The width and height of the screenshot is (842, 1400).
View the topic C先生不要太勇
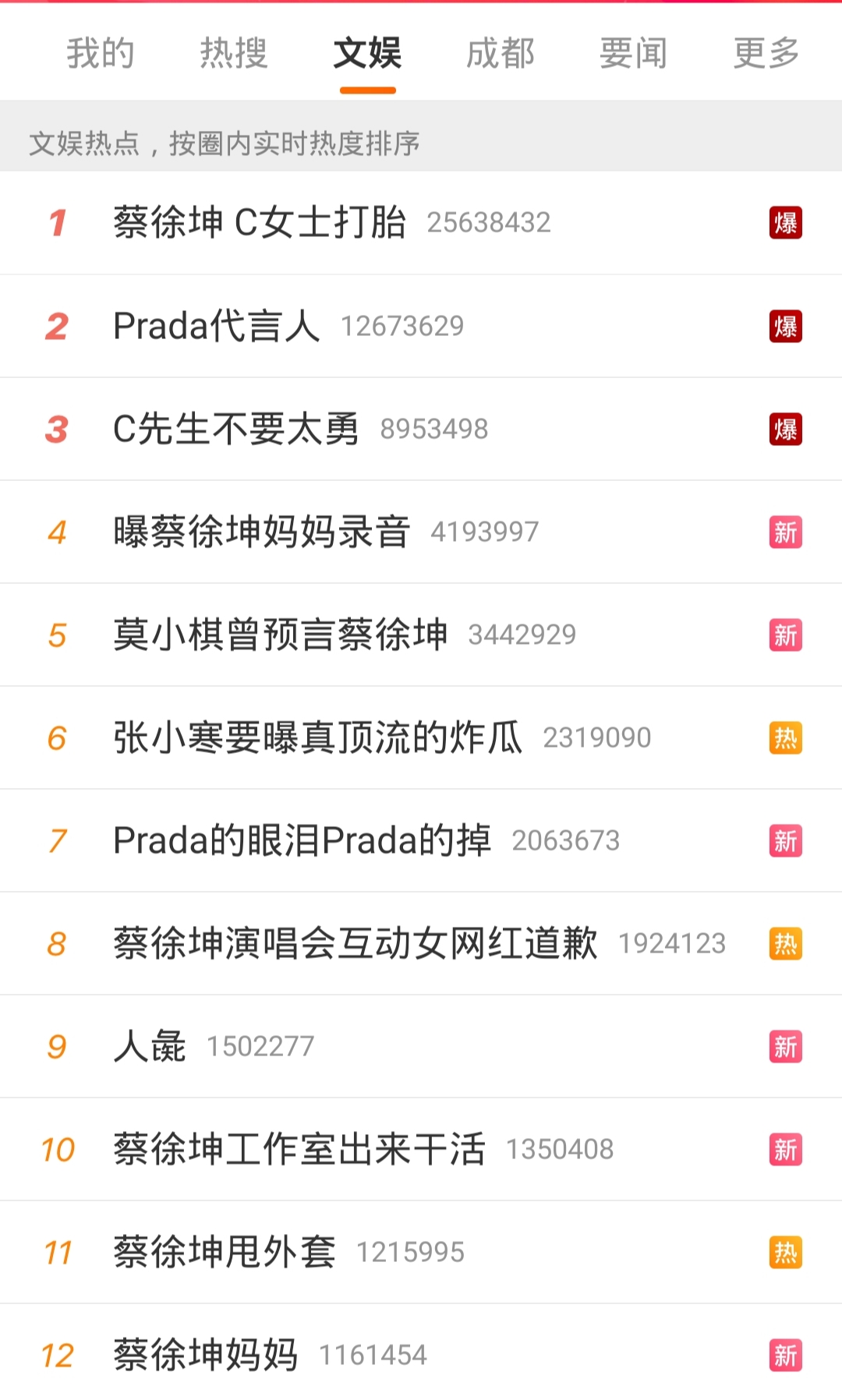(235, 429)
